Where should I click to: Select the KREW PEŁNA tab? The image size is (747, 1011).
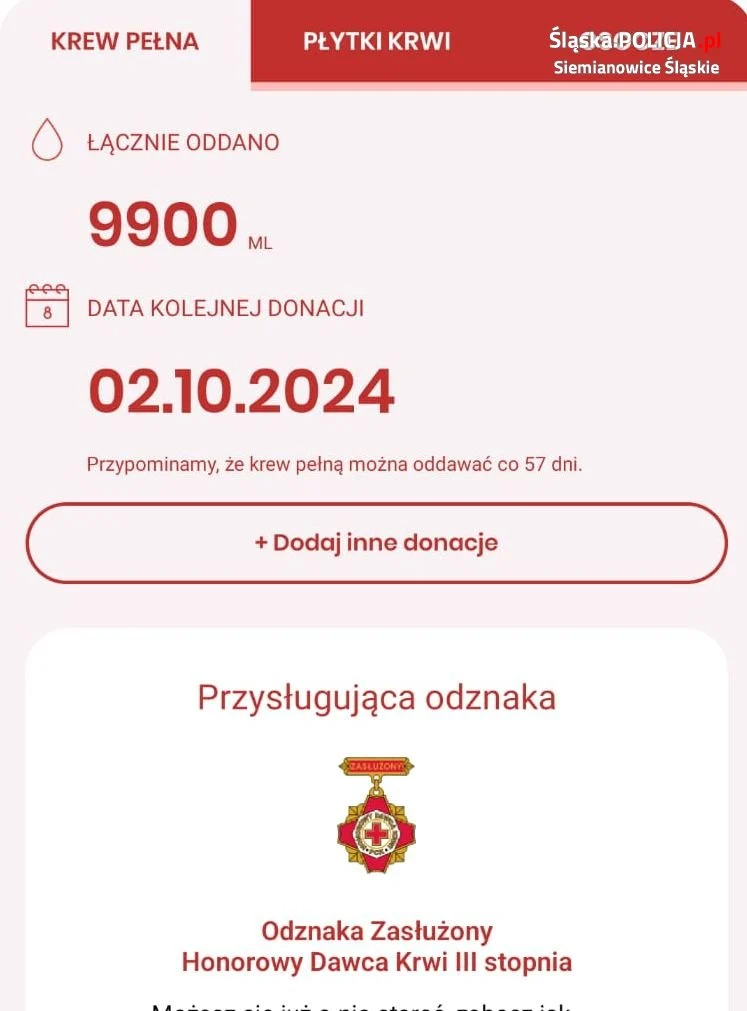pos(123,42)
